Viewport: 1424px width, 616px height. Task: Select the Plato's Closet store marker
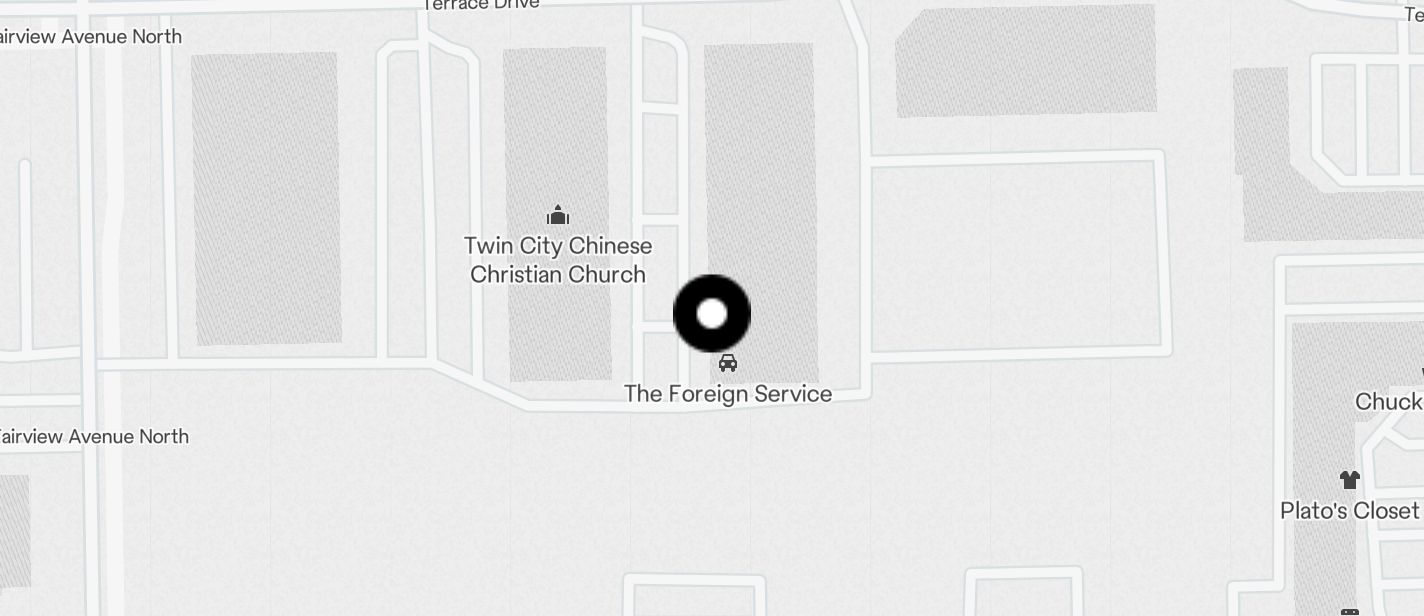pos(1349,480)
